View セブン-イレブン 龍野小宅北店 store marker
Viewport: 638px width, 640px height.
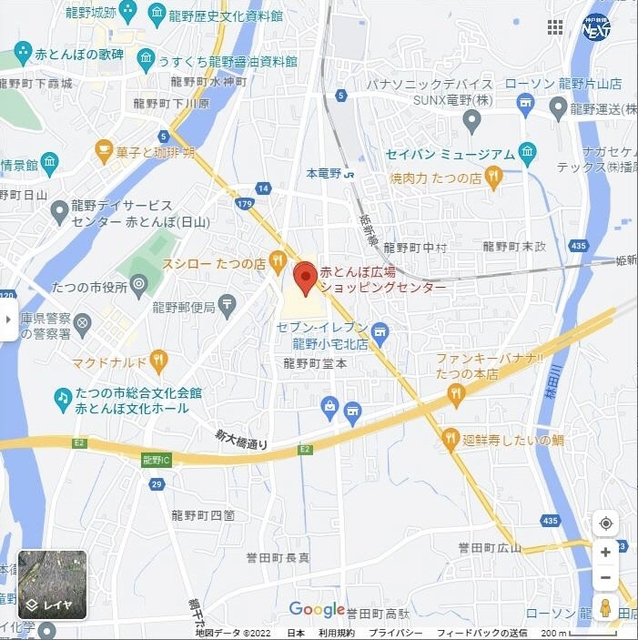[x=379, y=331]
